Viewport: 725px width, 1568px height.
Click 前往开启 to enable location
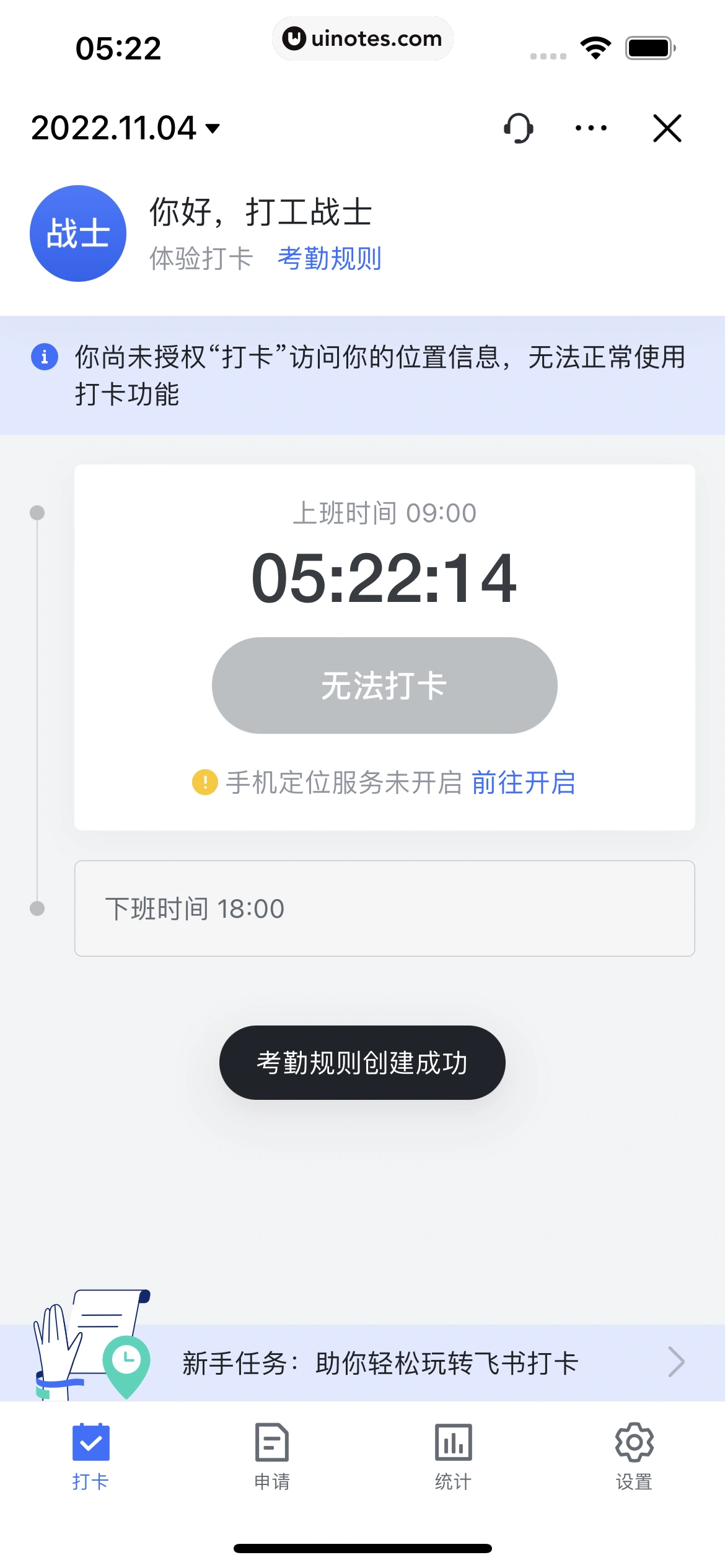[524, 783]
